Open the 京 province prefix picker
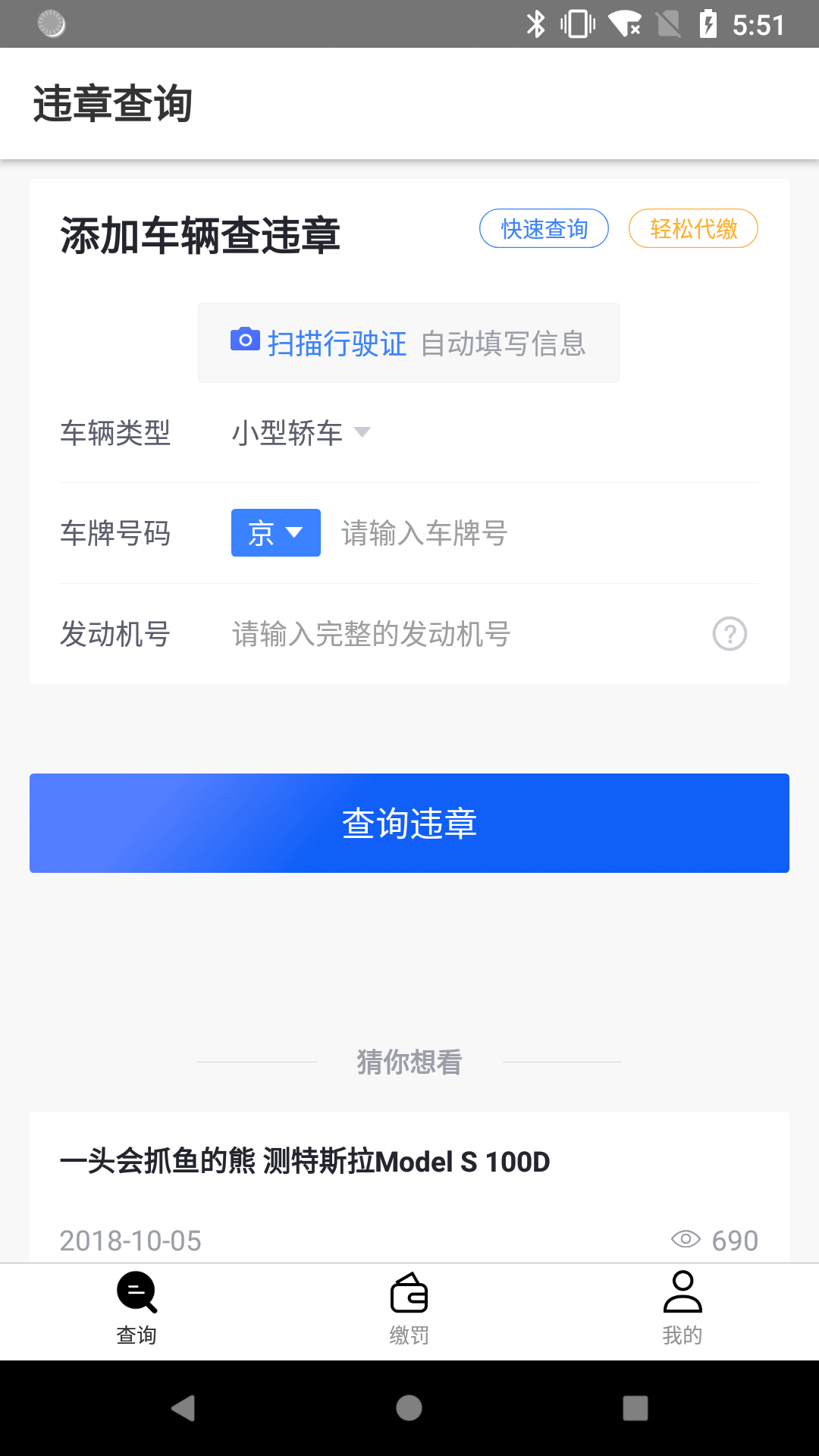The image size is (819, 1456). [x=275, y=532]
